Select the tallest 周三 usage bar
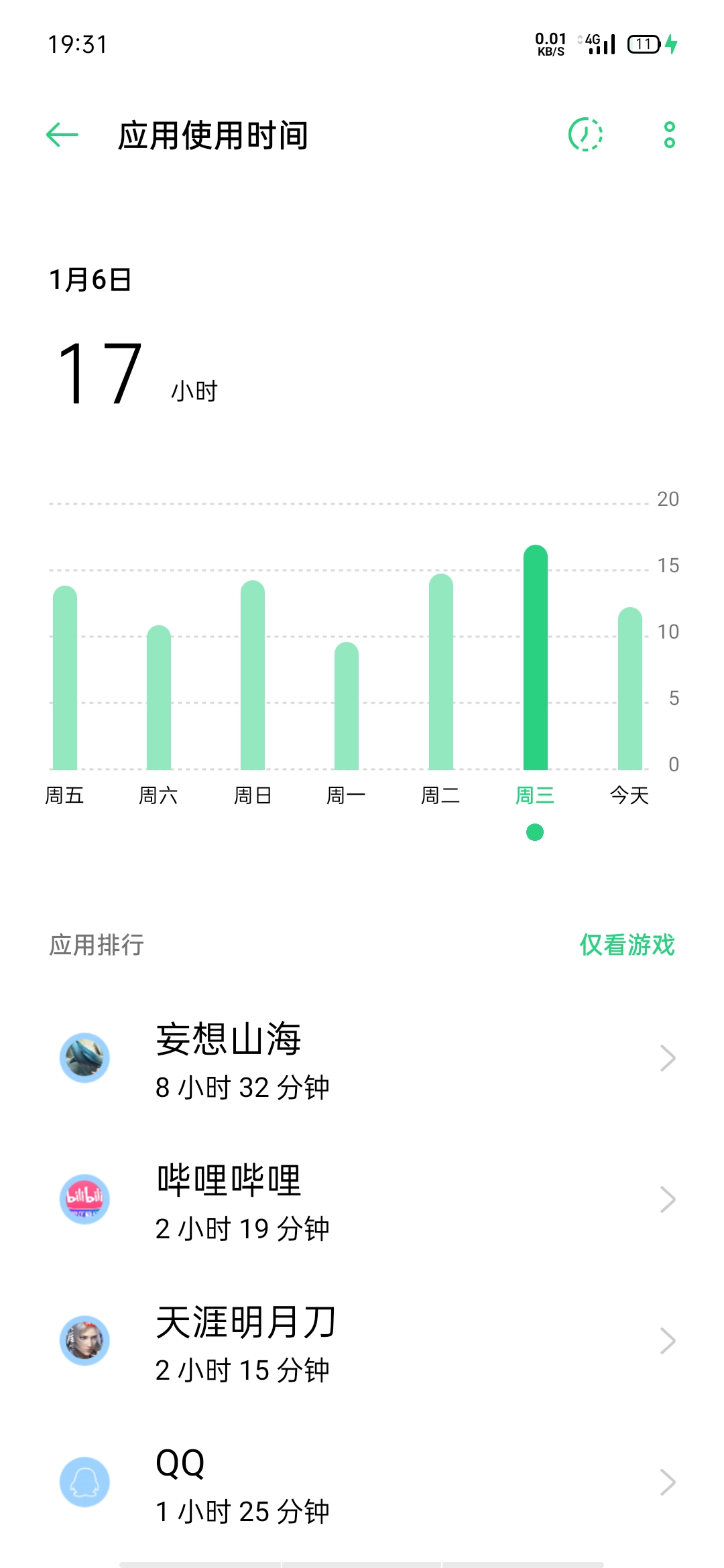Viewport: 724px width, 1568px height. [534, 657]
